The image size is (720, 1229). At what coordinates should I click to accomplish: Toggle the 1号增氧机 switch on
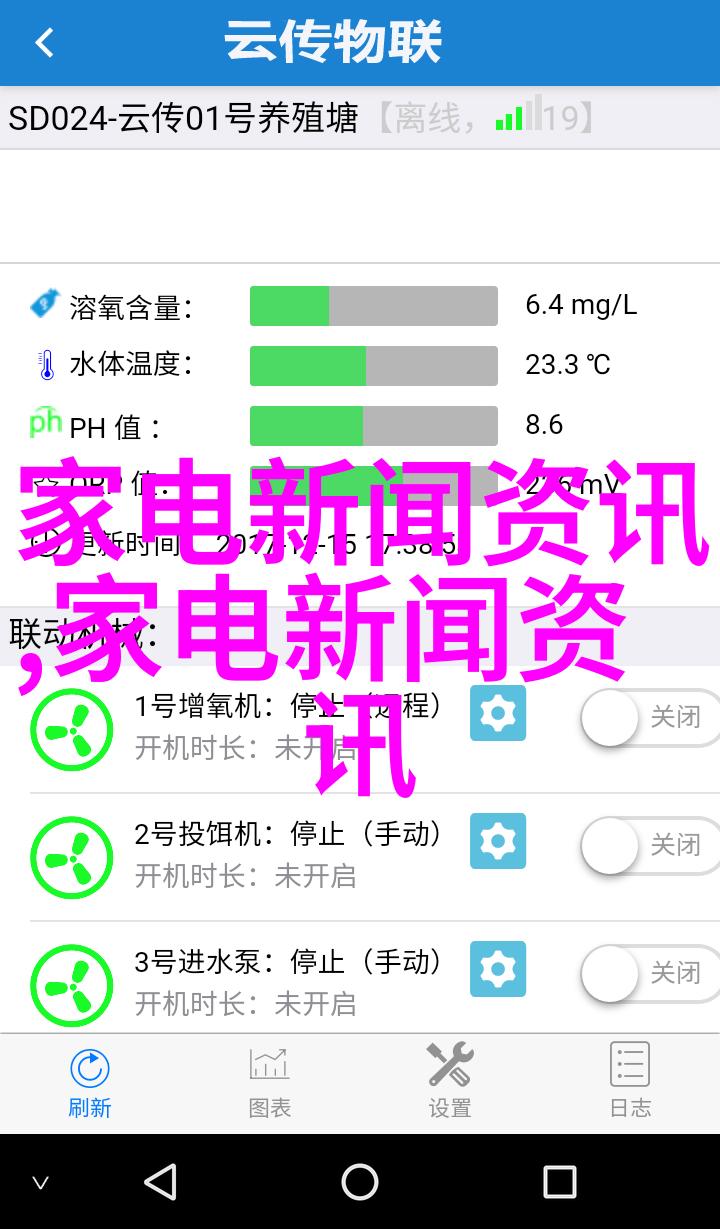(648, 717)
